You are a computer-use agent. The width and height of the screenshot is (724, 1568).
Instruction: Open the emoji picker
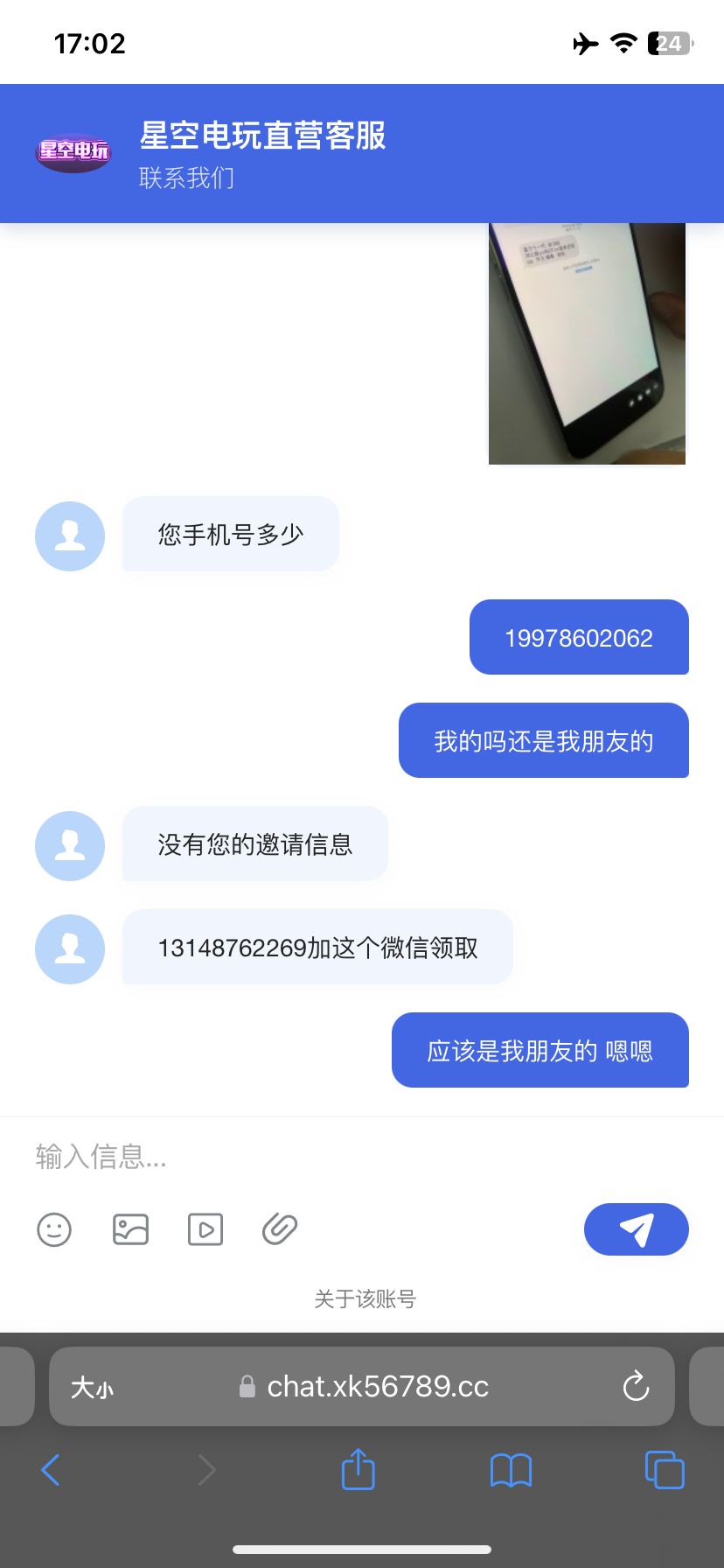(54, 1229)
